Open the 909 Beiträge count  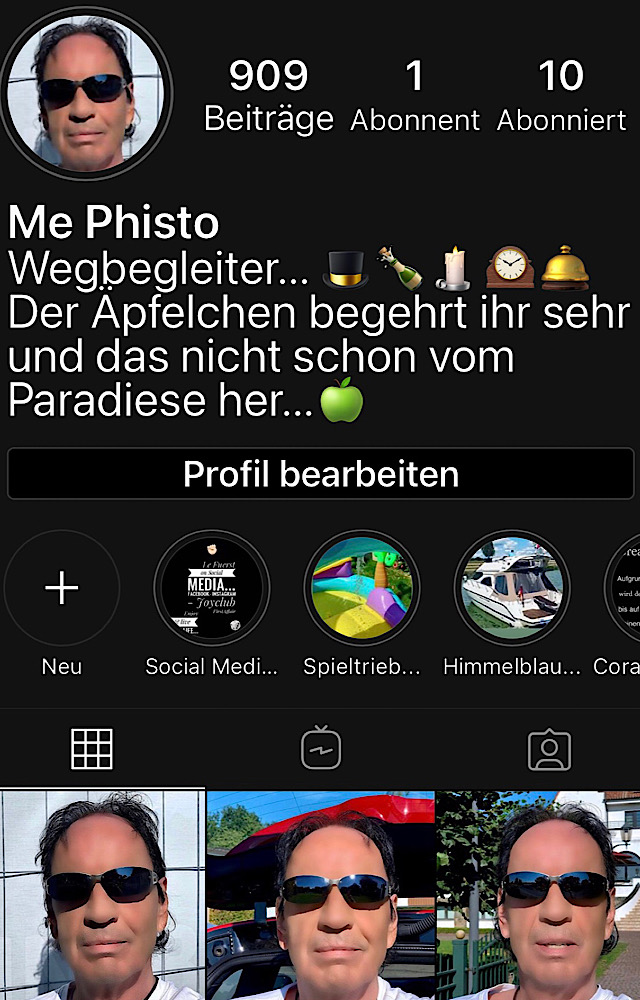(268, 96)
